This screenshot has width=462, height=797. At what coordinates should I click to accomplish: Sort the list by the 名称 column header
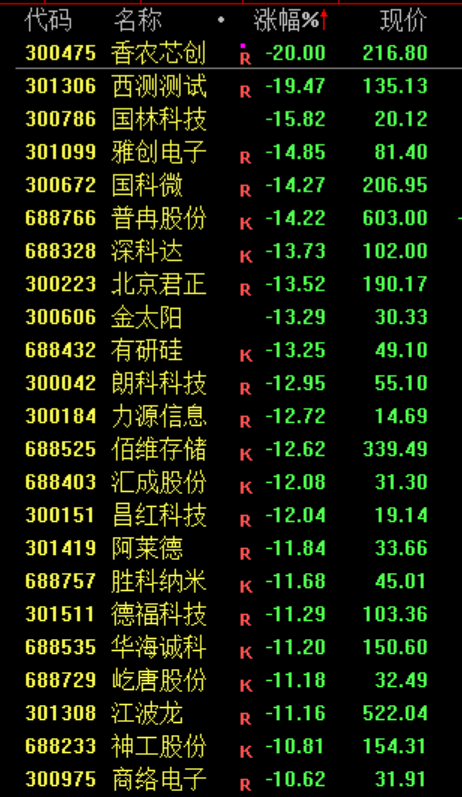click(x=138, y=21)
